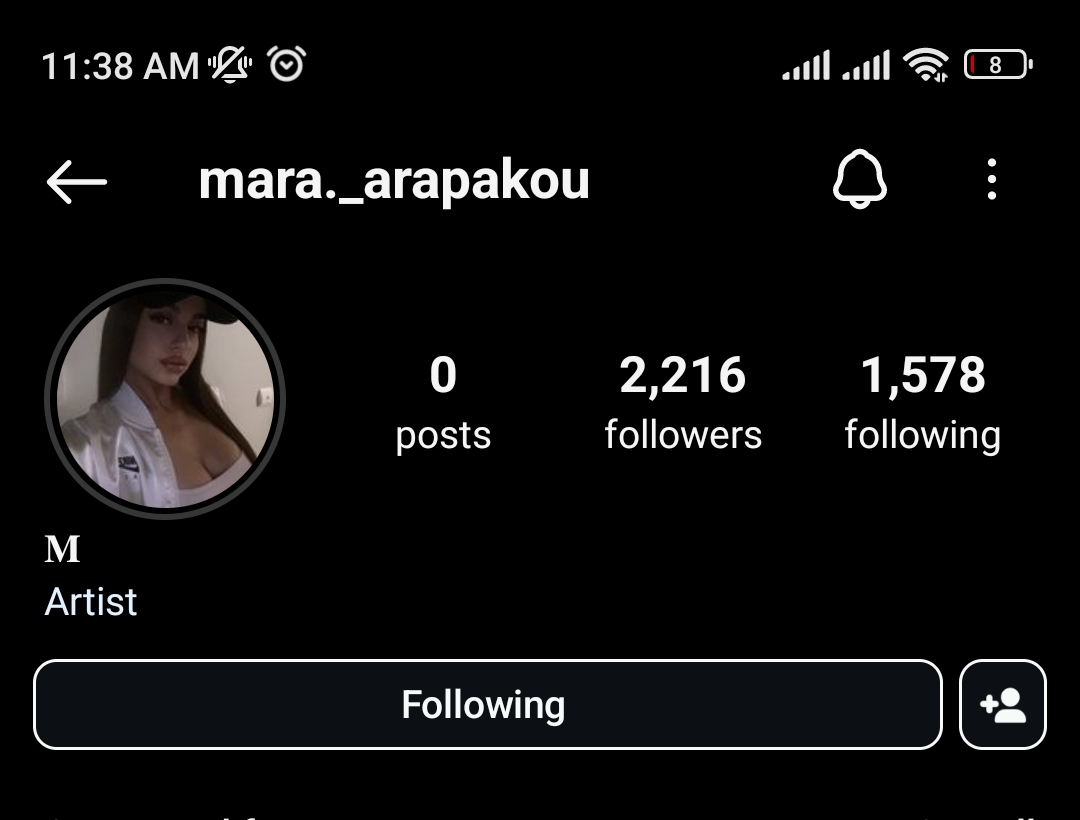View the profile picture of mara._arapakou
Image resolution: width=1080 pixels, height=820 pixels.
click(165, 398)
